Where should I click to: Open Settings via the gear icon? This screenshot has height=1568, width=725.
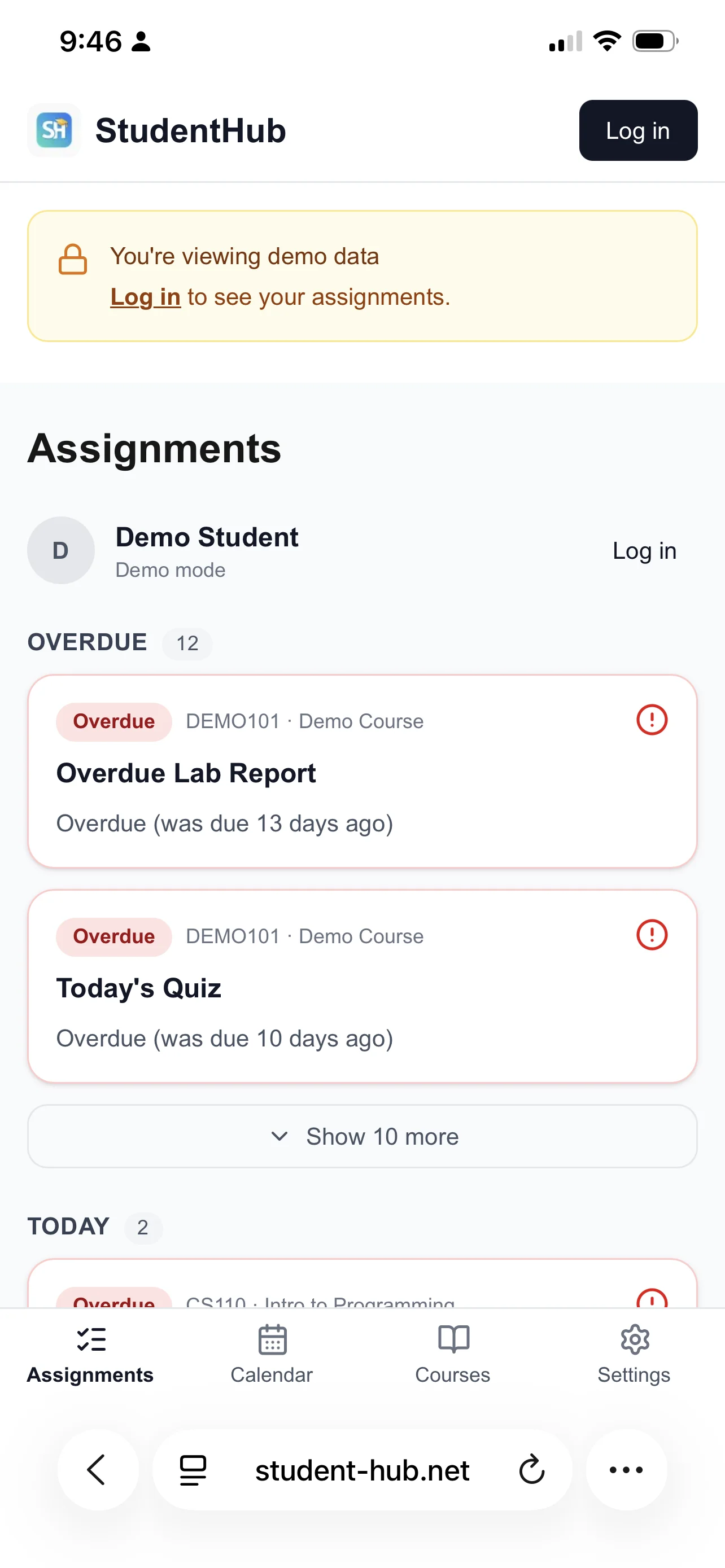[x=634, y=1340]
